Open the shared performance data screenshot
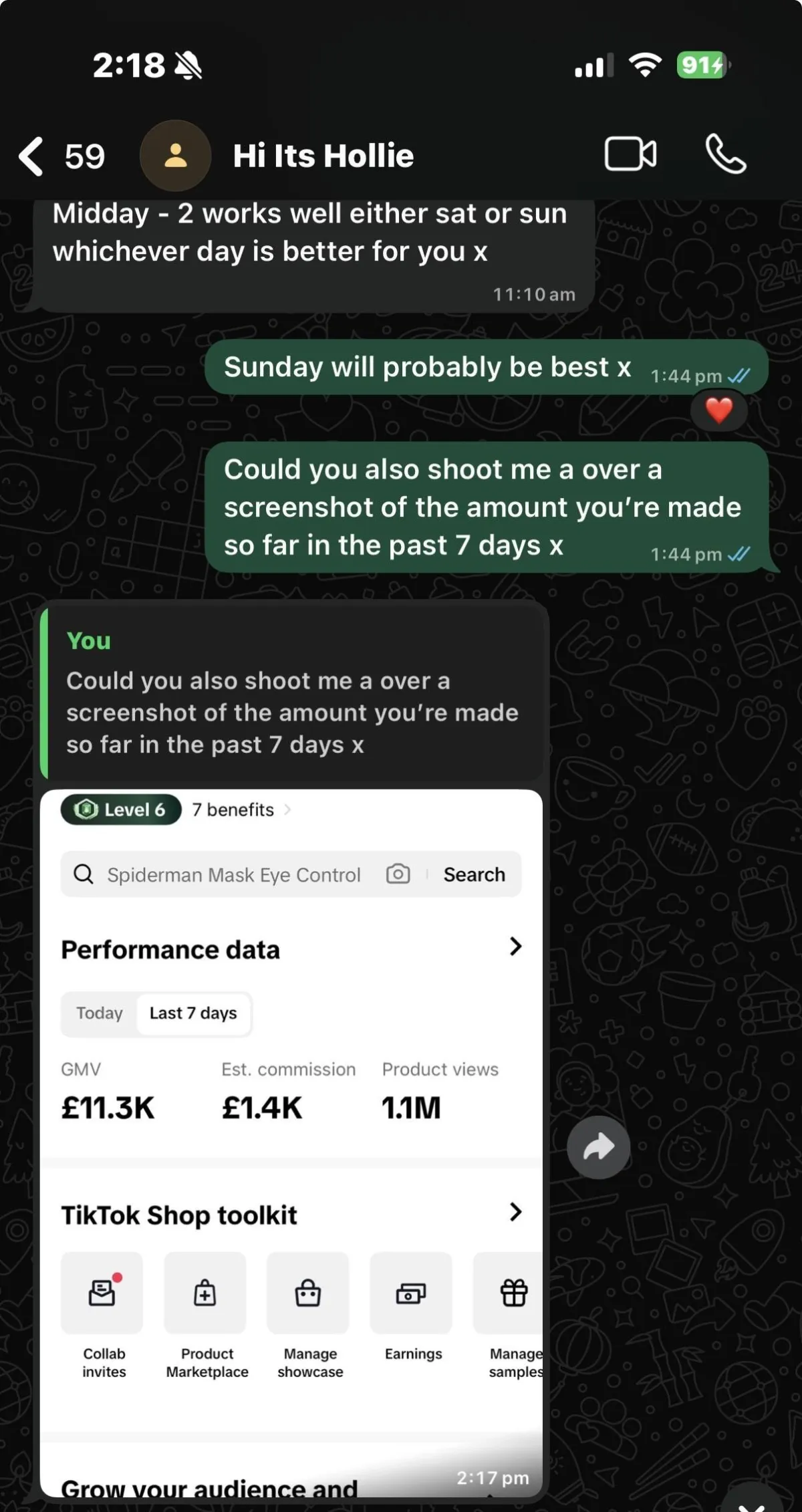The image size is (802, 1512). [x=291, y=1136]
